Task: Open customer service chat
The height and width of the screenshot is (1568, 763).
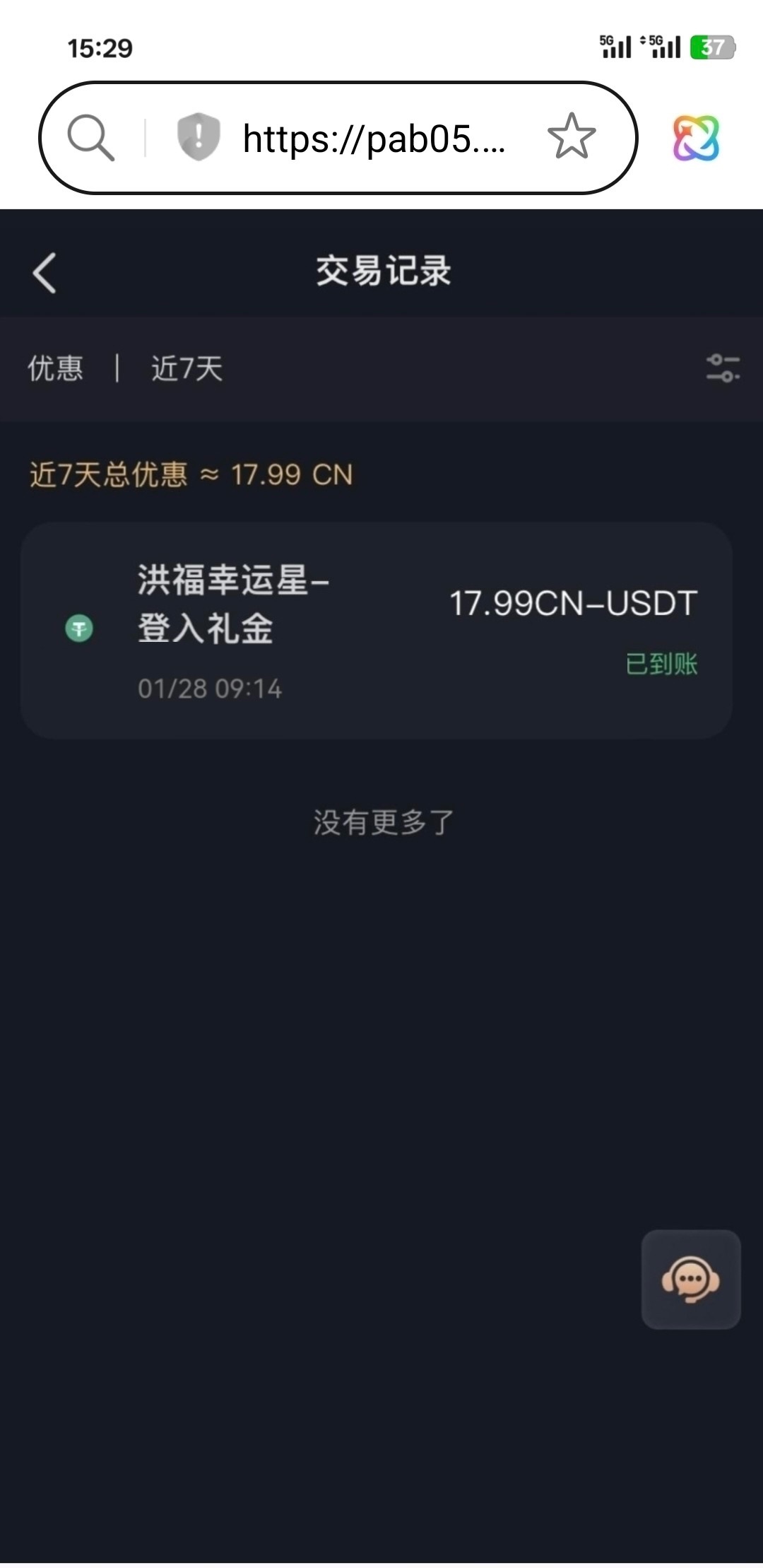Action: (x=690, y=1279)
